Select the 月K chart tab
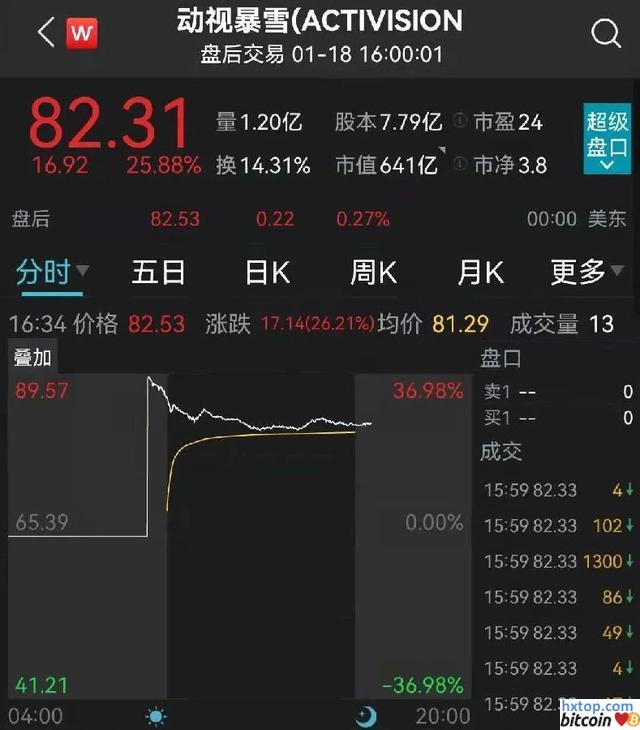Screen dimensions: 640x730 (x=480, y=271)
